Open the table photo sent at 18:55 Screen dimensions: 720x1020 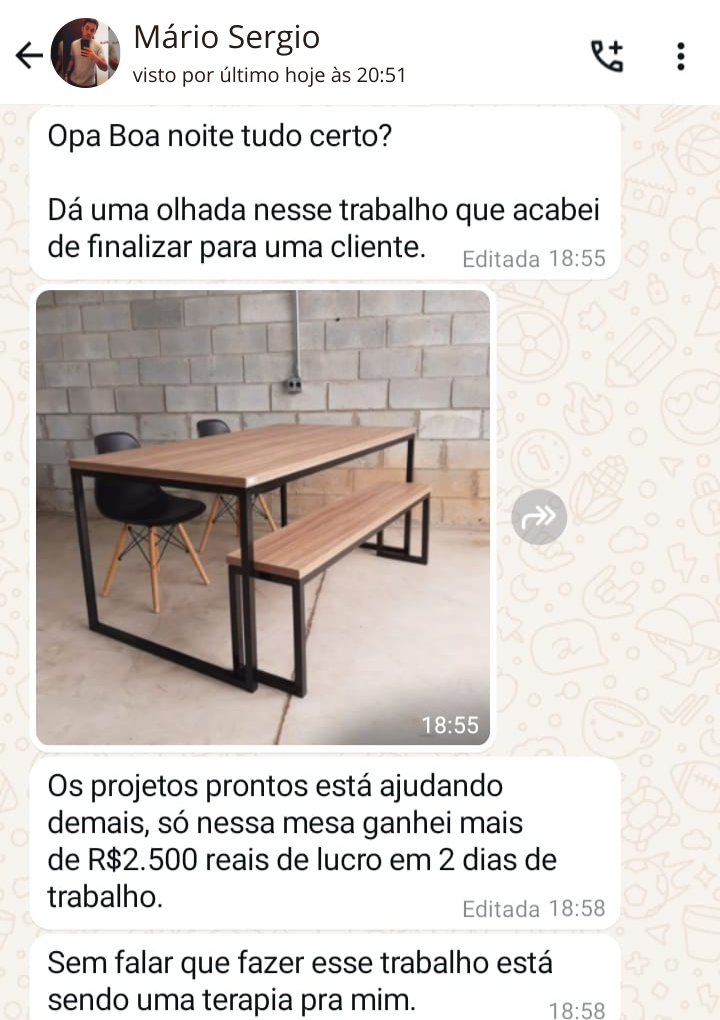(263, 517)
